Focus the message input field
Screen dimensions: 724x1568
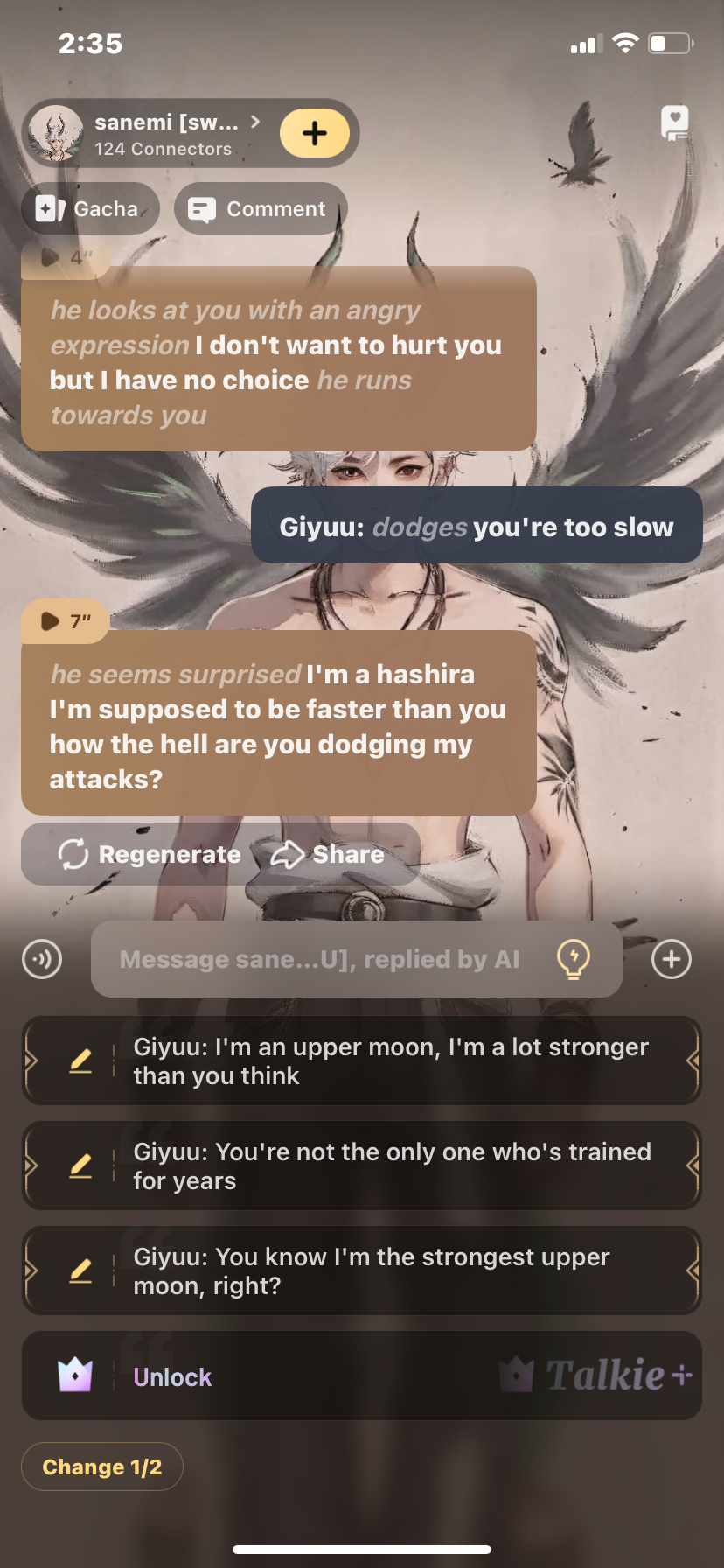tap(319, 959)
